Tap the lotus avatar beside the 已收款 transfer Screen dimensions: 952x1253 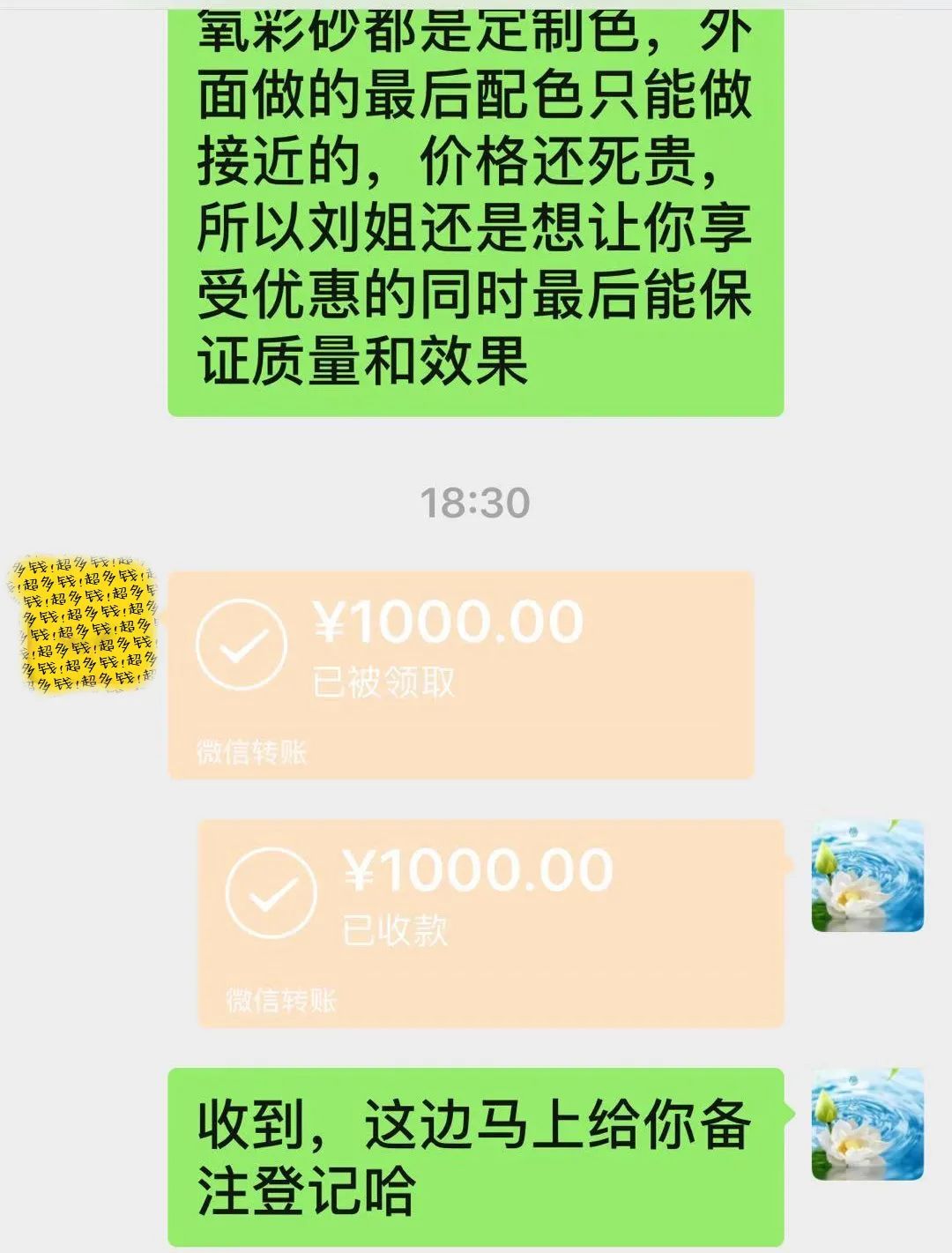click(x=867, y=876)
